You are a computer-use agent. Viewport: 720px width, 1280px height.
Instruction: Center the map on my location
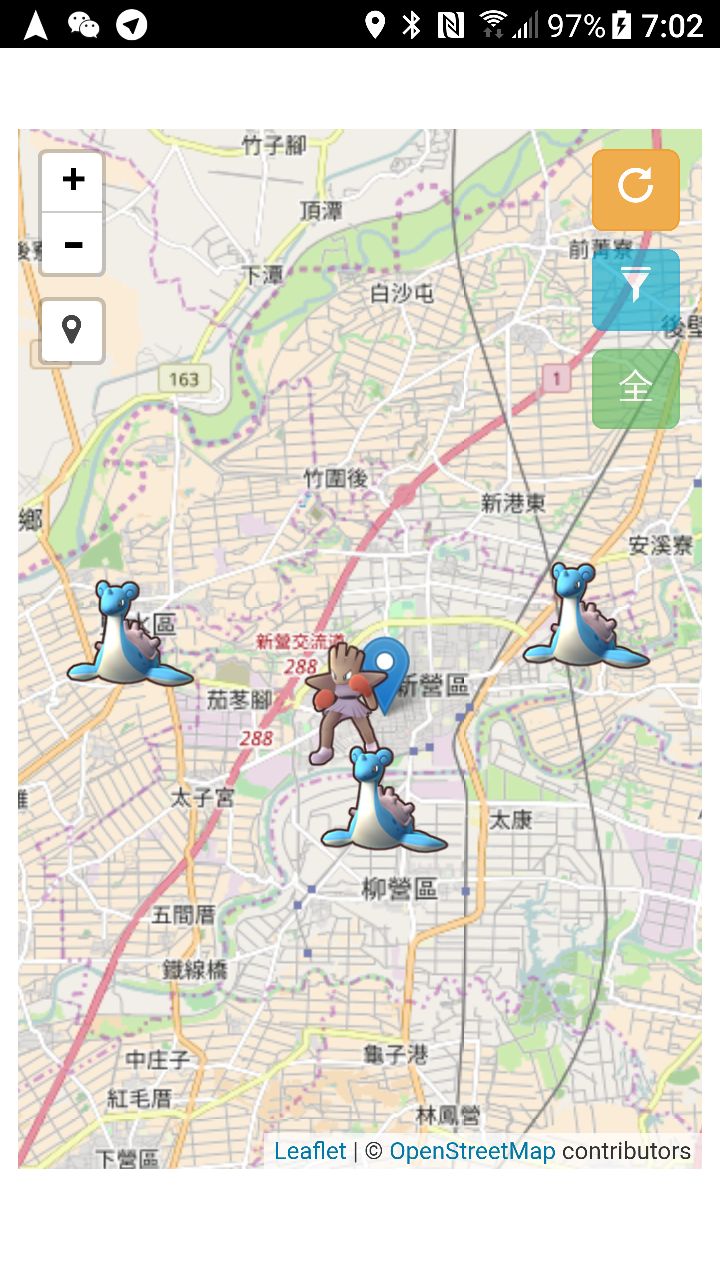[x=72, y=330]
